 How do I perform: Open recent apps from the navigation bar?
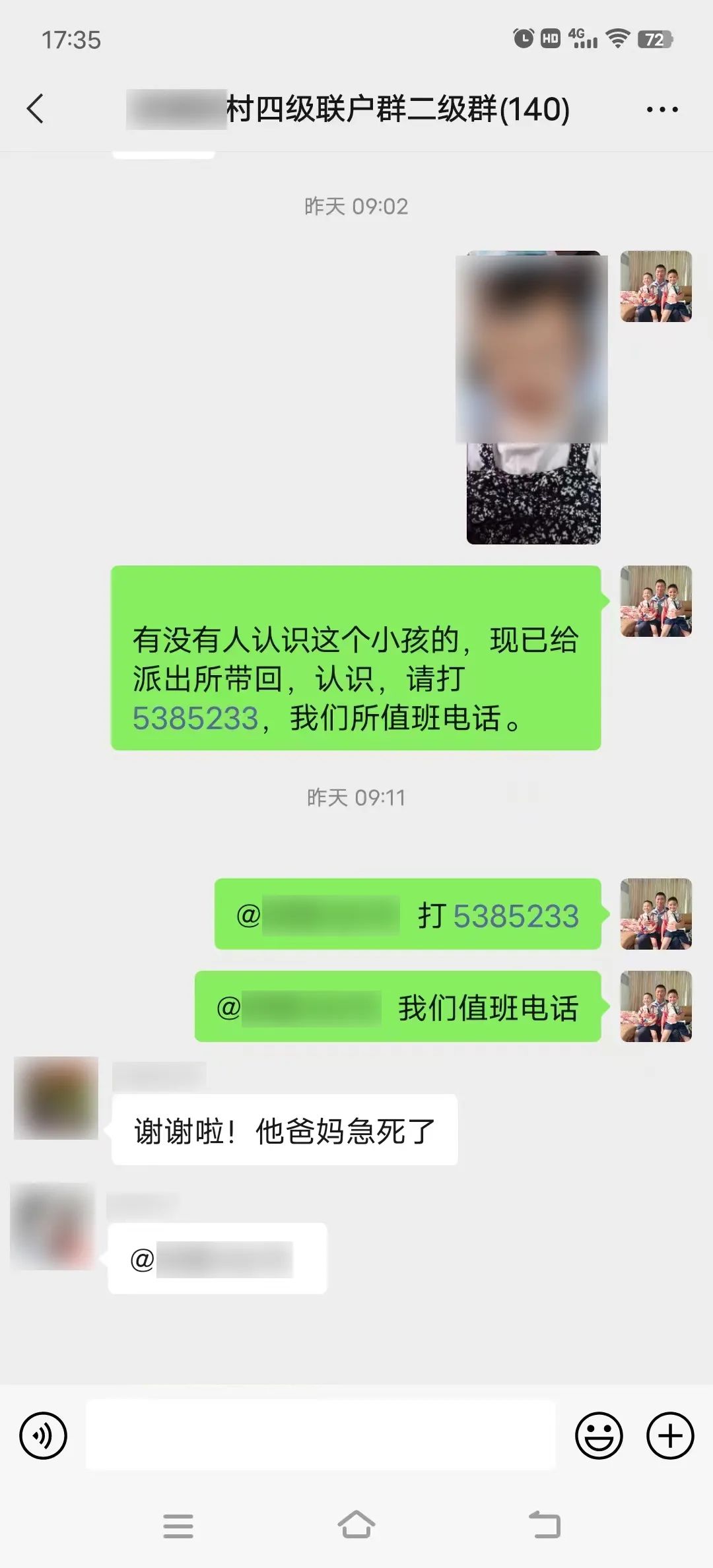(x=178, y=1526)
